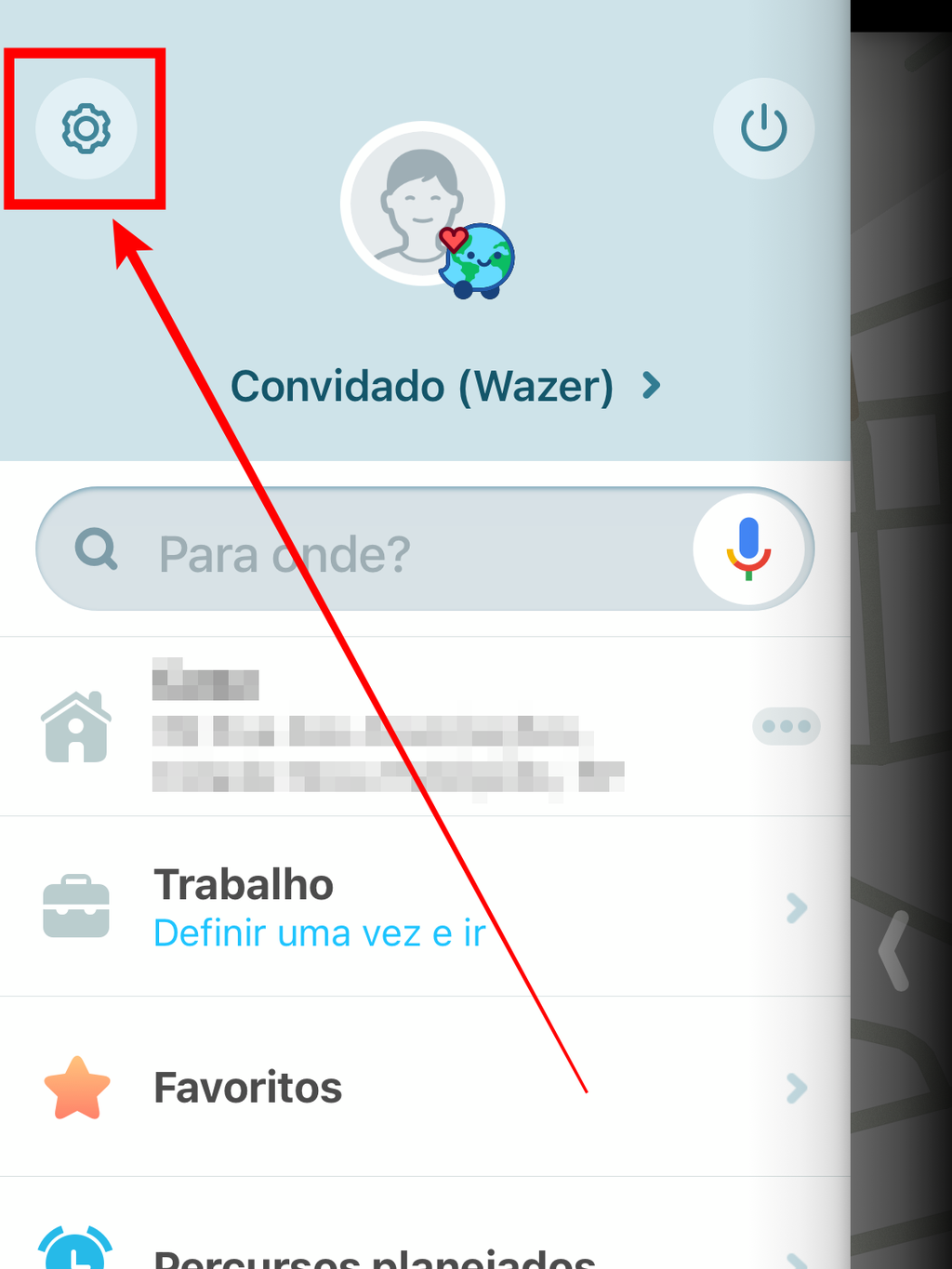952x1269 pixels.
Task: Tap the profile avatar picture
Action: 423,205
